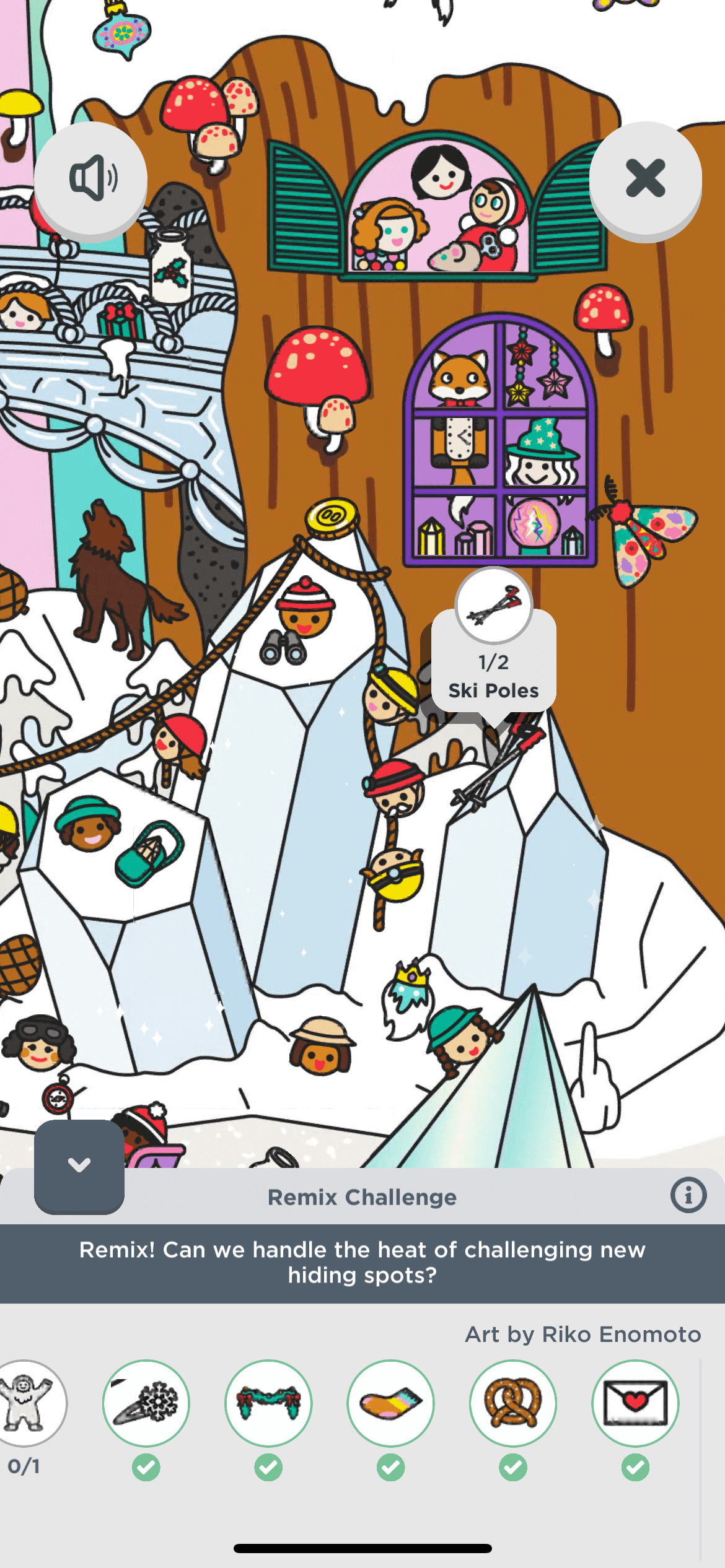725x1568 pixels.
Task: Select the garland item in tray
Action: [268, 1402]
